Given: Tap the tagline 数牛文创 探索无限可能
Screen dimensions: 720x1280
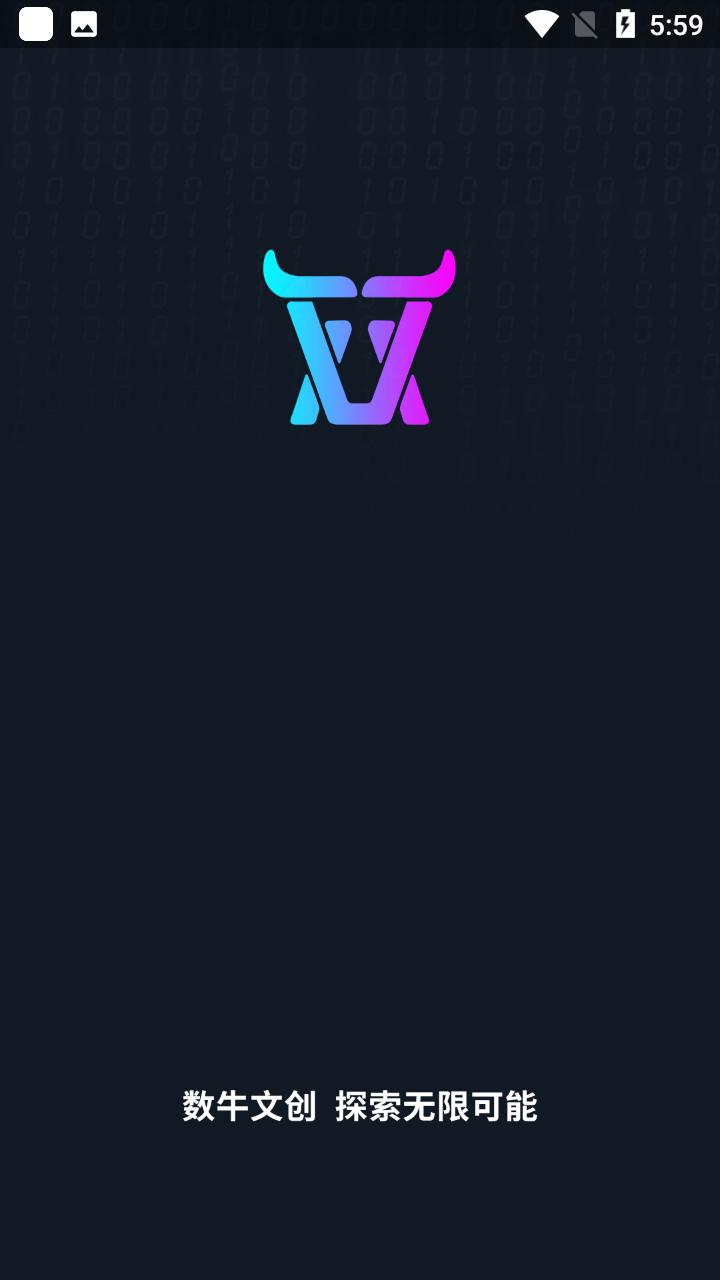Looking at the screenshot, I should 360,1108.
